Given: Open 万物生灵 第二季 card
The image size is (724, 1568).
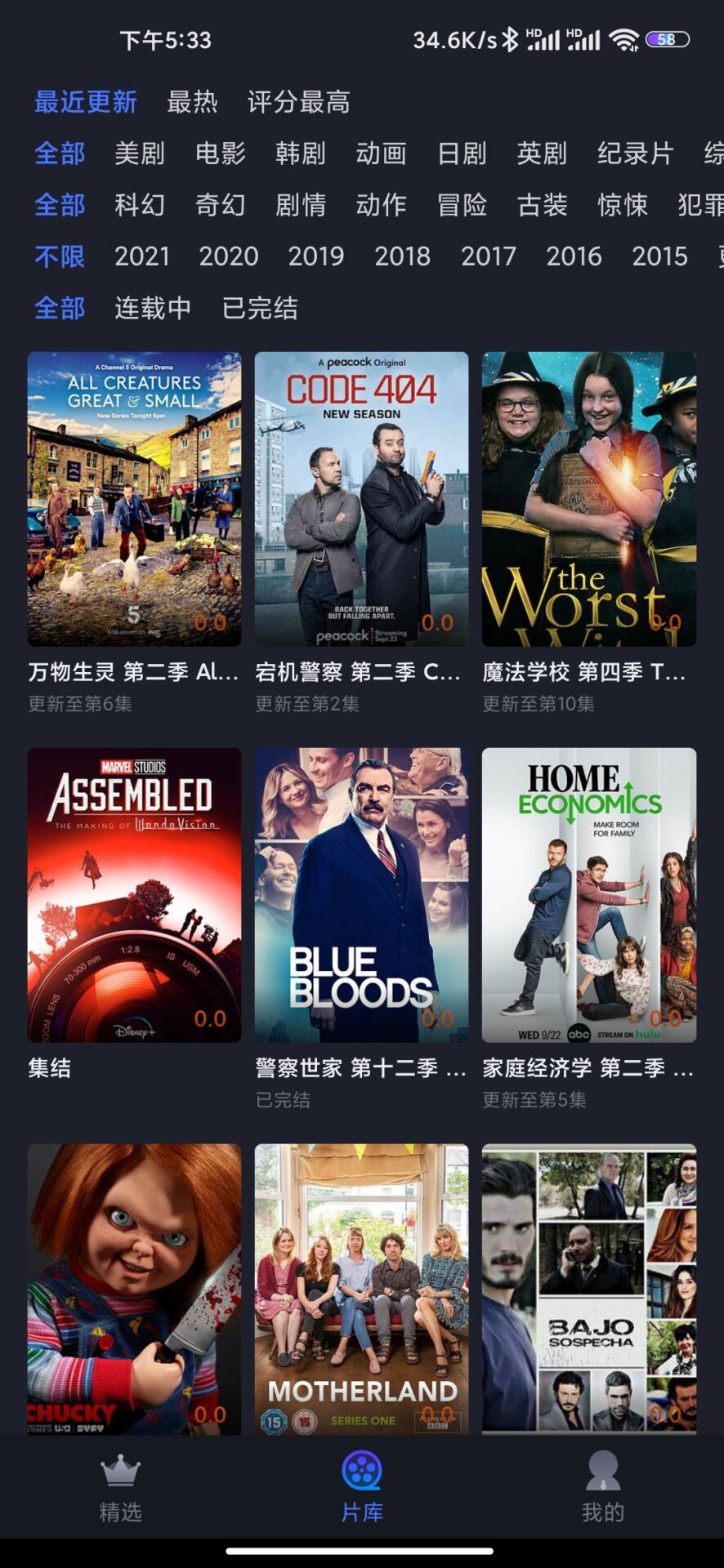Looking at the screenshot, I should [x=134, y=499].
